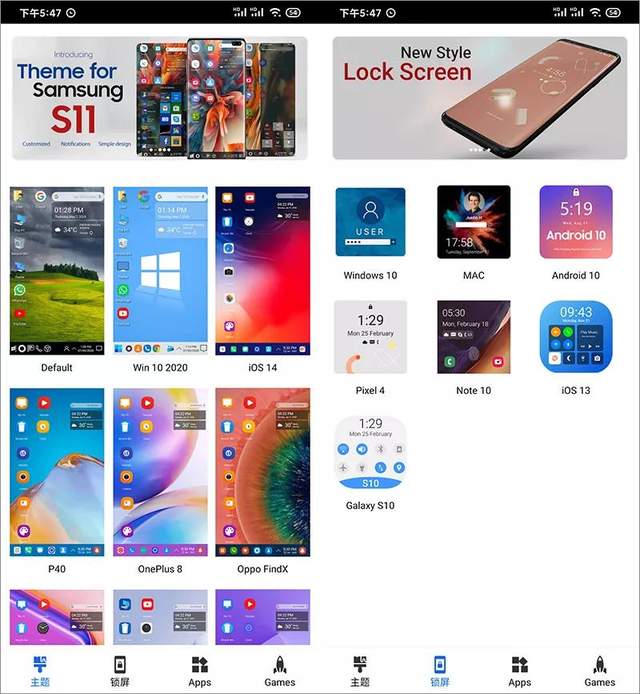
Task: Open the OnePlus 8 theme
Action: pos(160,473)
